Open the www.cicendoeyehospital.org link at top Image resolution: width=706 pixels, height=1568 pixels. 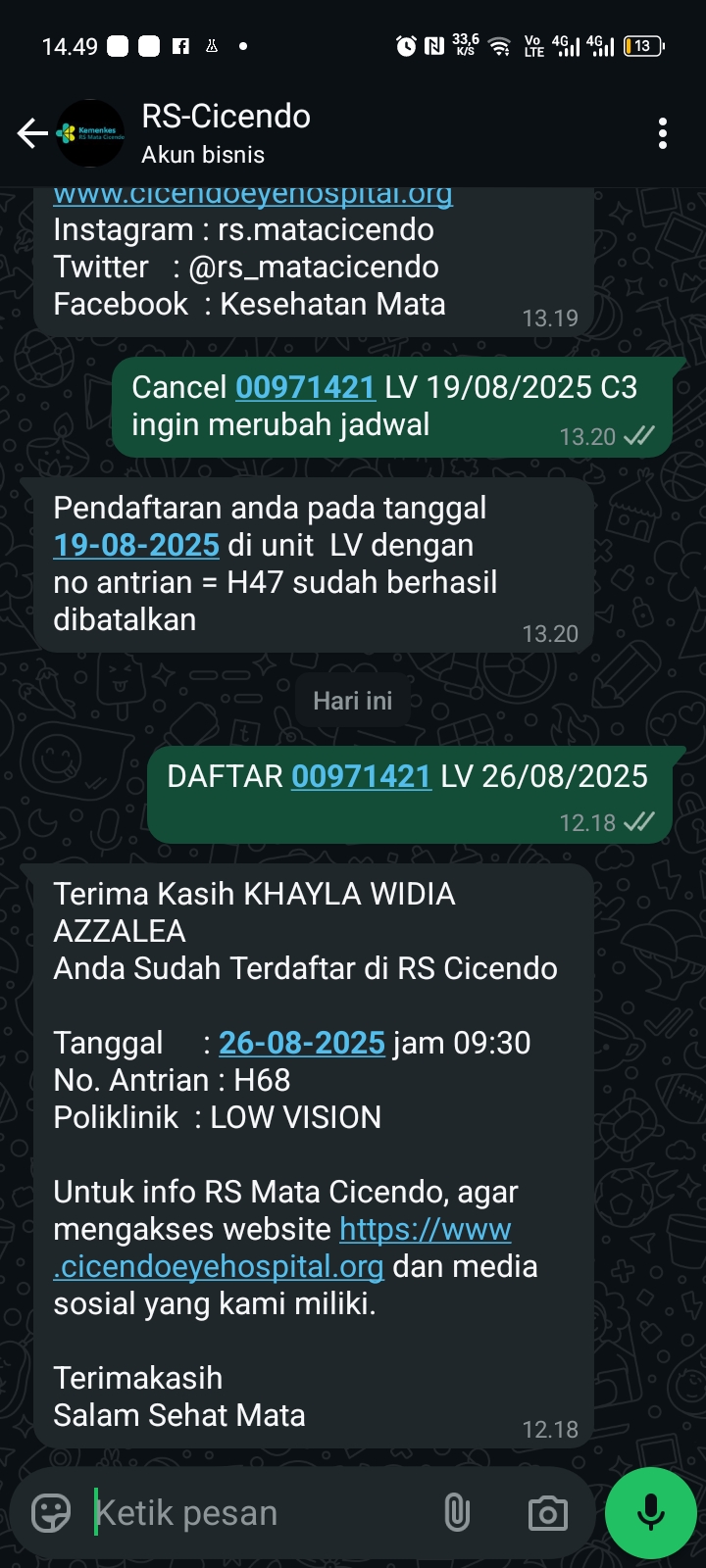(x=253, y=195)
